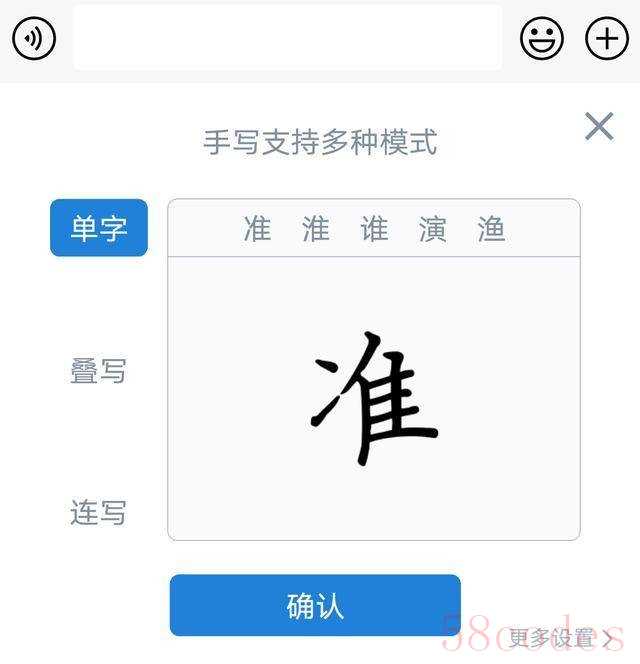This screenshot has width=640, height=664.
Task: Choose candidate character 淮
Action: (316, 229)
